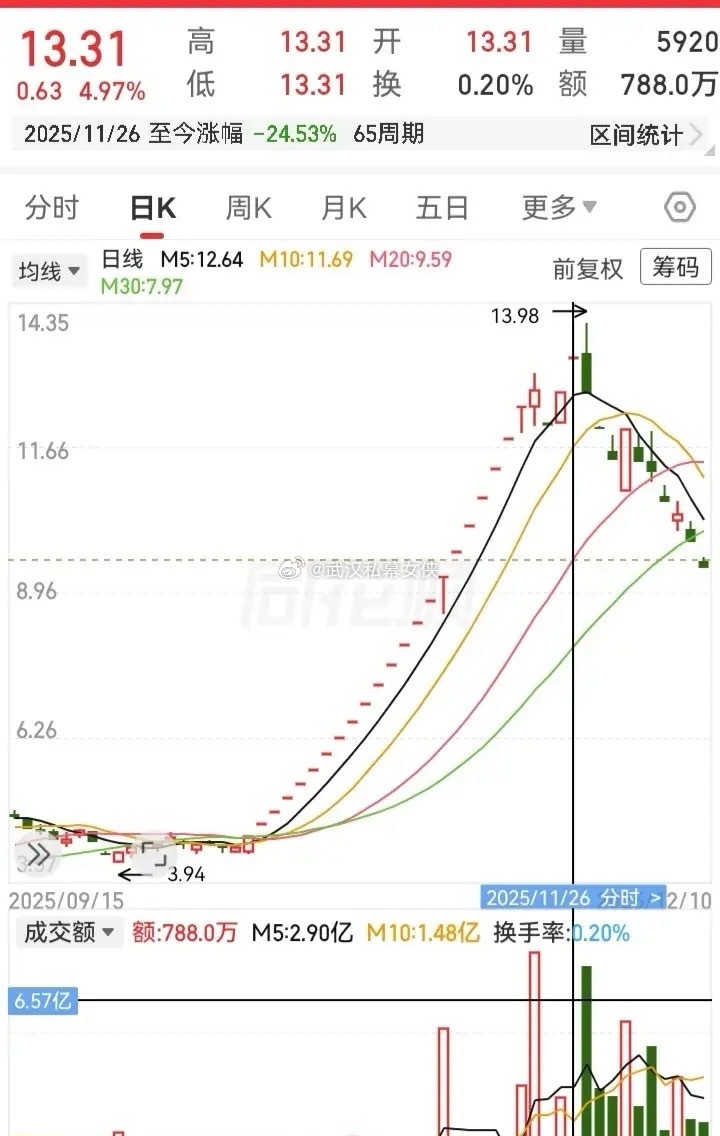Toggle the 筹码 chip distribution panel

pos(675,268)
